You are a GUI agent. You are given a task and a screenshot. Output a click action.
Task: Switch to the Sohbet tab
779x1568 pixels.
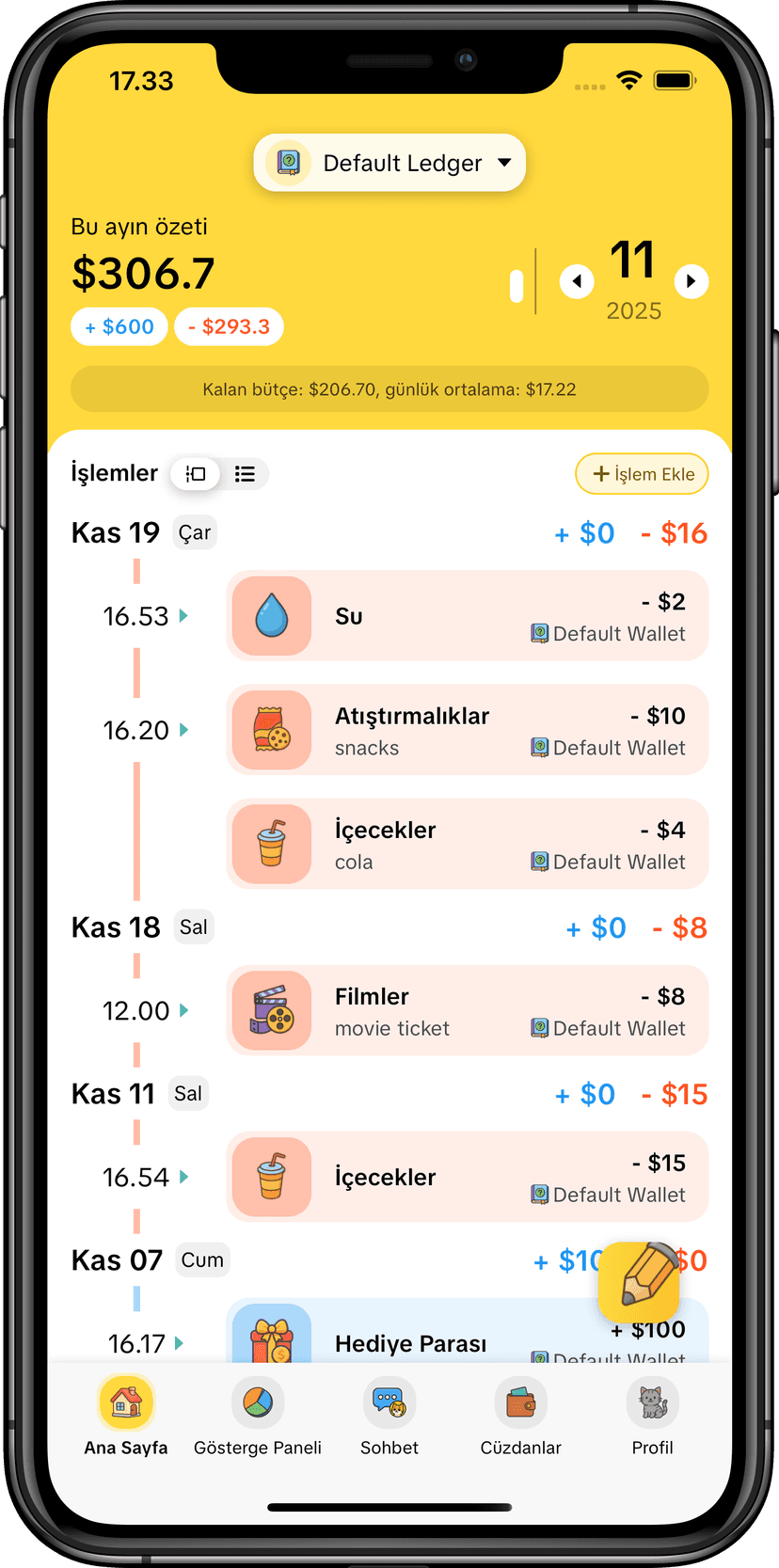[389, 1417]
